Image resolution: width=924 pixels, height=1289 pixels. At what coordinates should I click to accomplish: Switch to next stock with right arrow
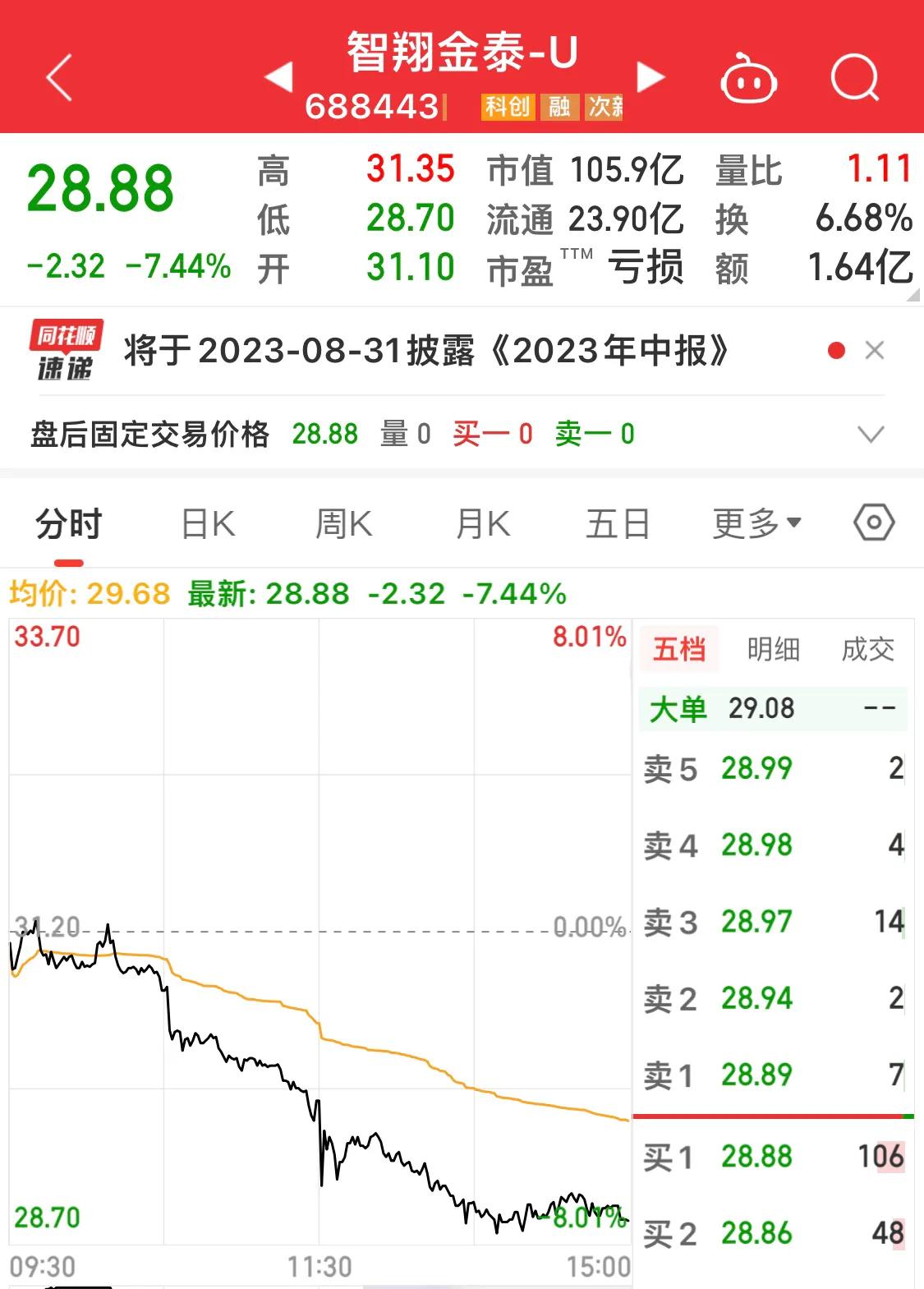(650, 76)
